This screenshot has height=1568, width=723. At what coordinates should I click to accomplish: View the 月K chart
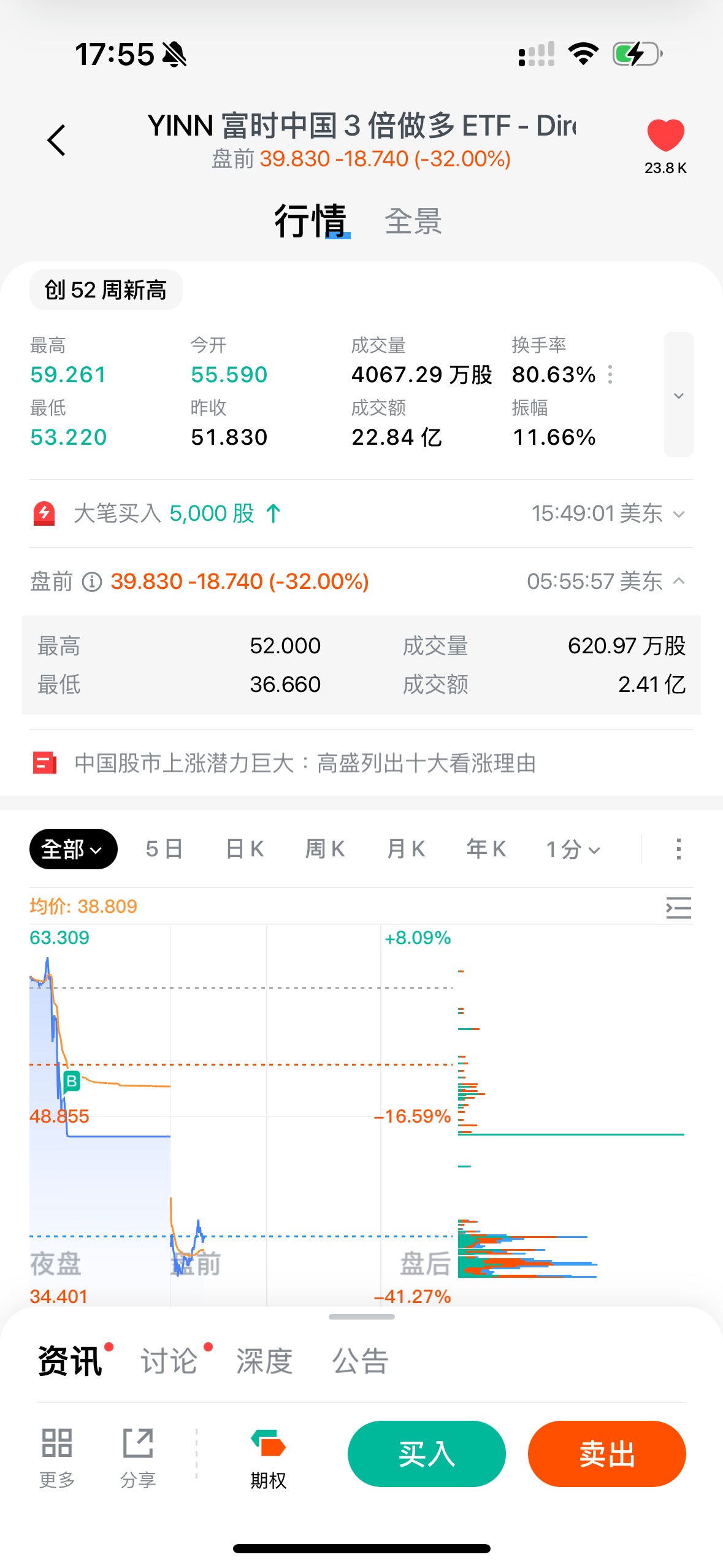point(405,849)
